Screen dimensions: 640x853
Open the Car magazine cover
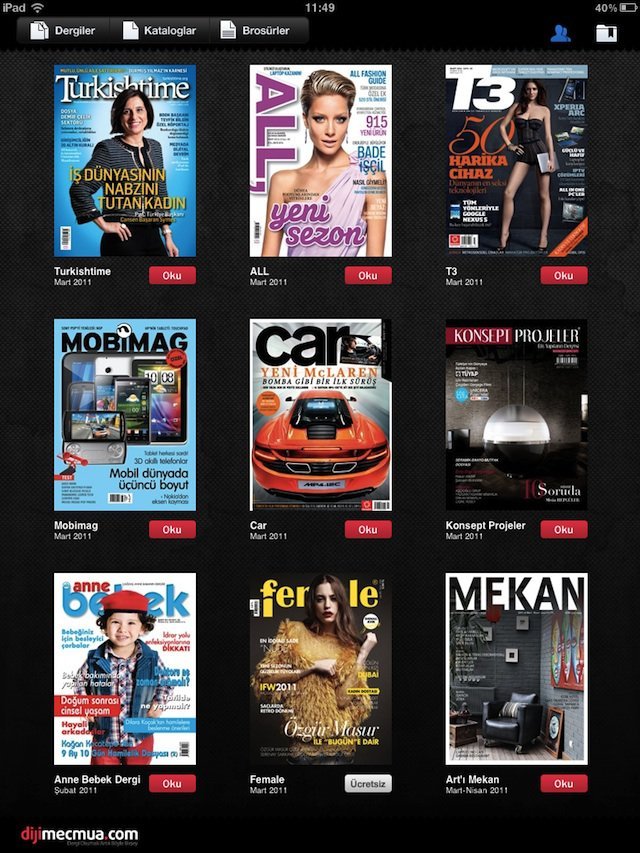coord(321,415)
